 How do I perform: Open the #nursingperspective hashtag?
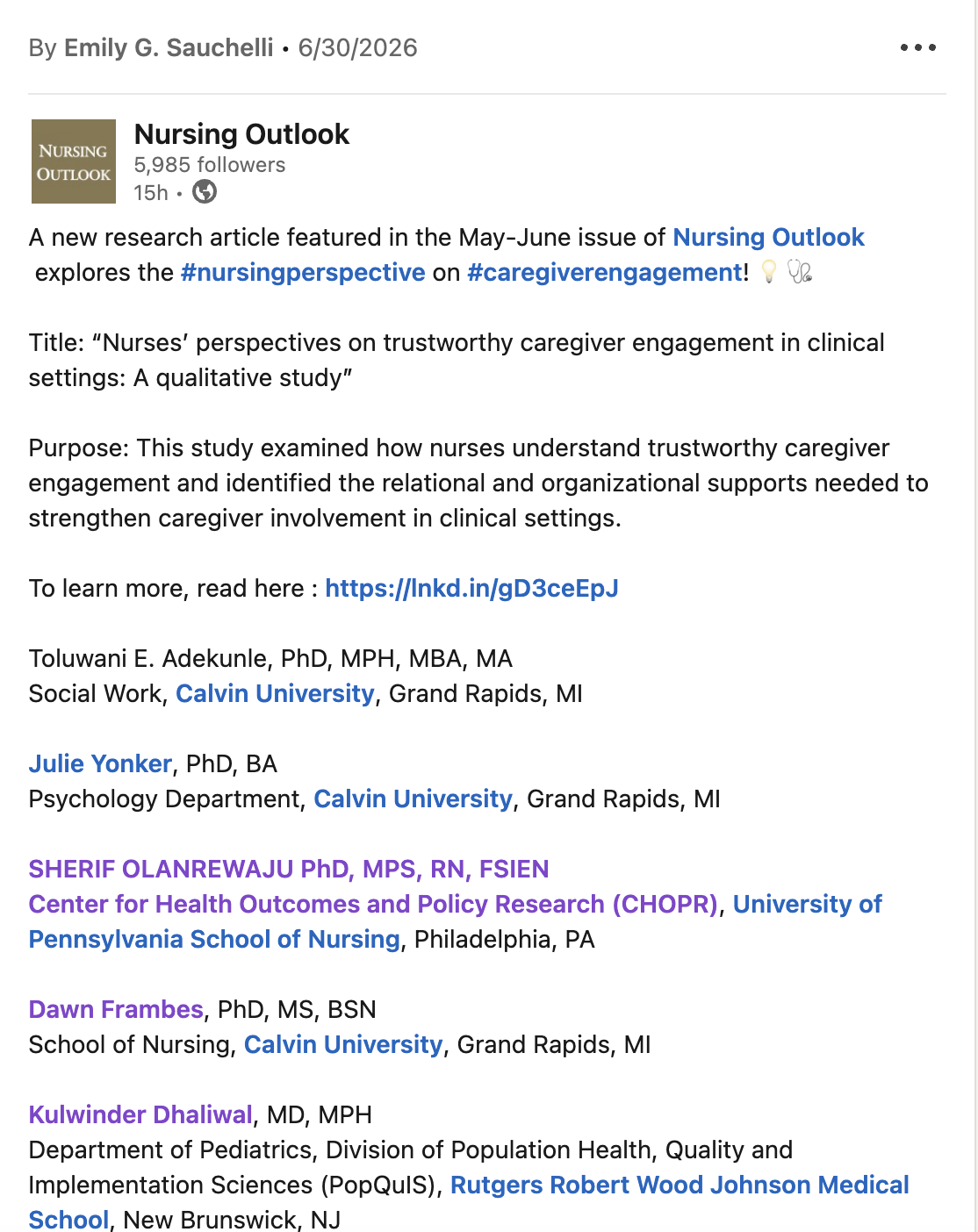point(303,272)
